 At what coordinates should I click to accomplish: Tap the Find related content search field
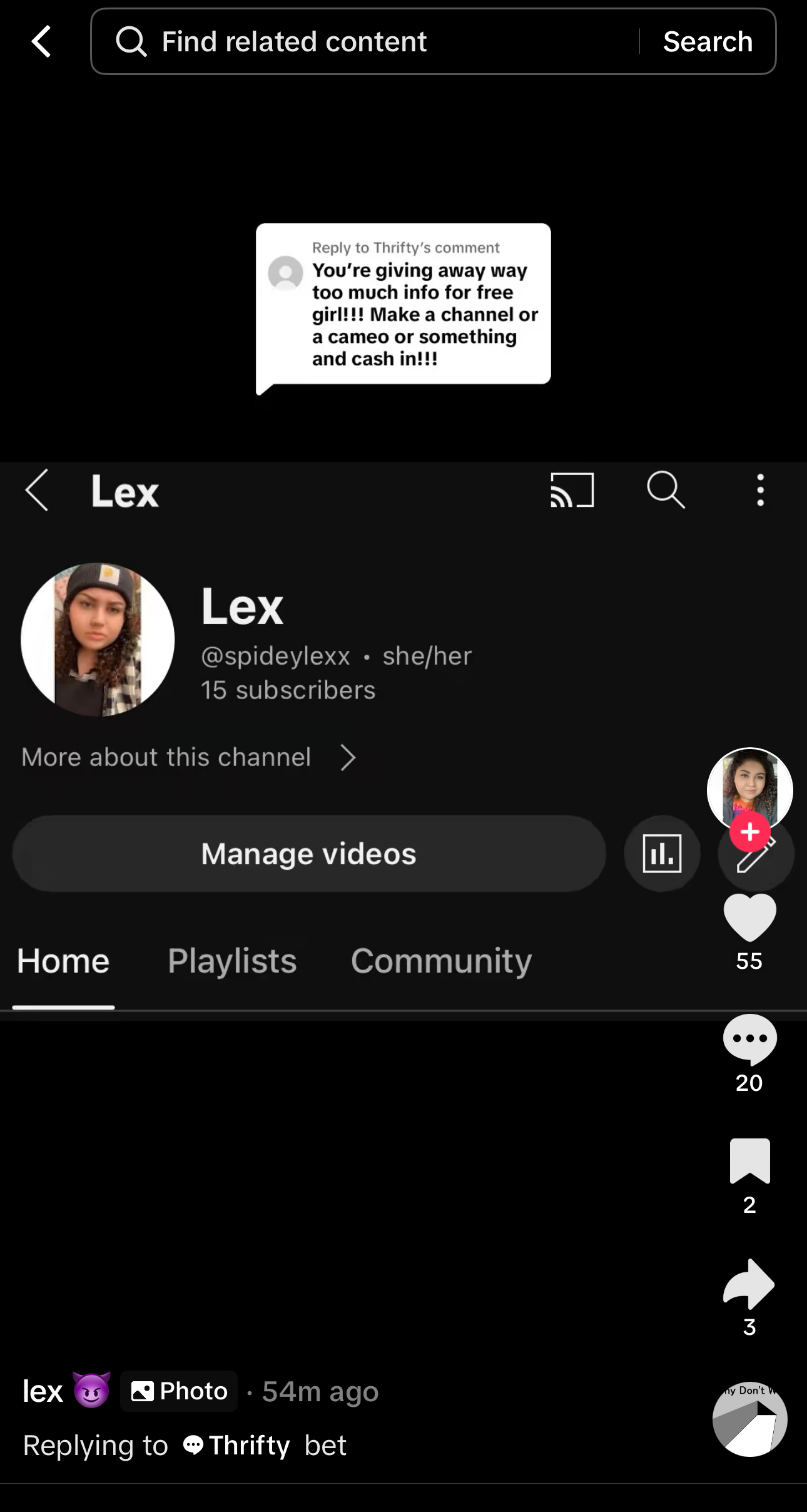365,41
